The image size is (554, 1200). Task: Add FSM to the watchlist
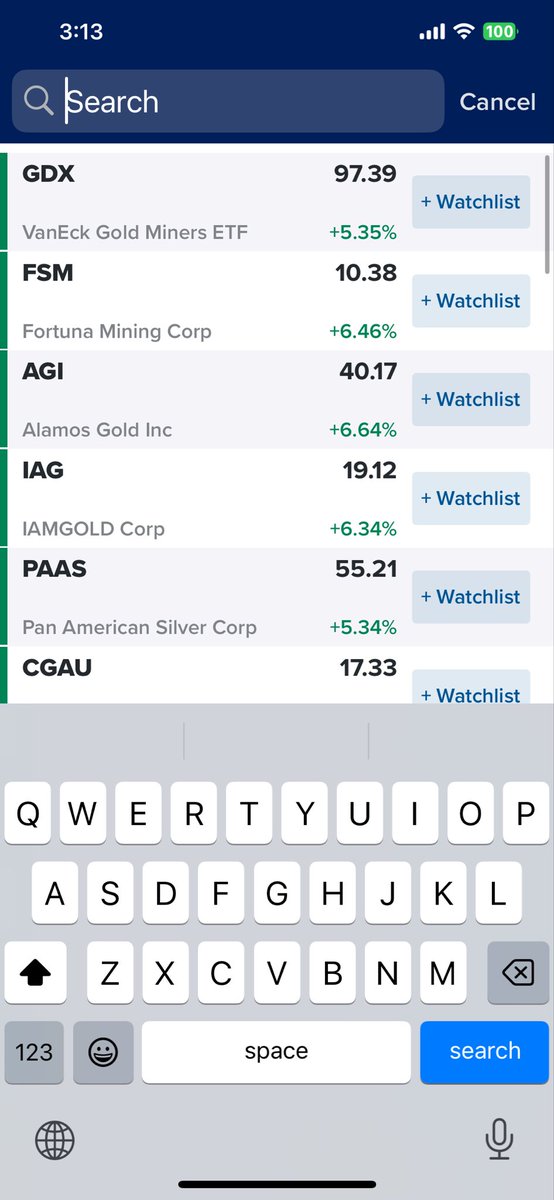471,301
